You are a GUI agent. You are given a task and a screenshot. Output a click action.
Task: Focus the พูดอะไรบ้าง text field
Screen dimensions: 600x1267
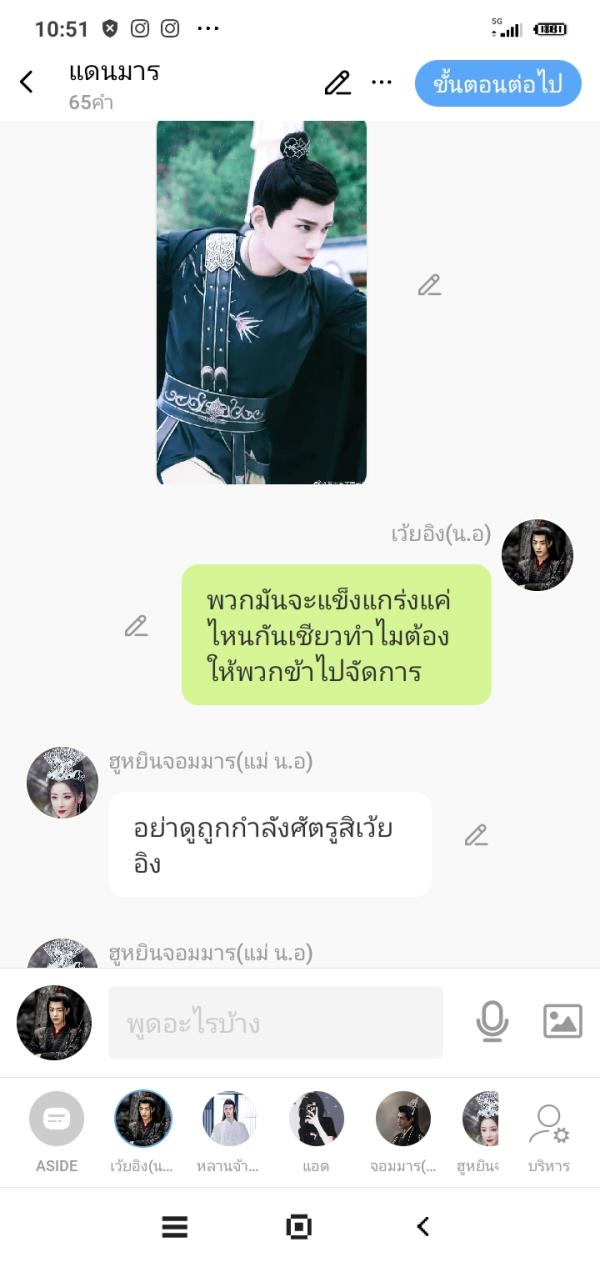coord(275,1022)
